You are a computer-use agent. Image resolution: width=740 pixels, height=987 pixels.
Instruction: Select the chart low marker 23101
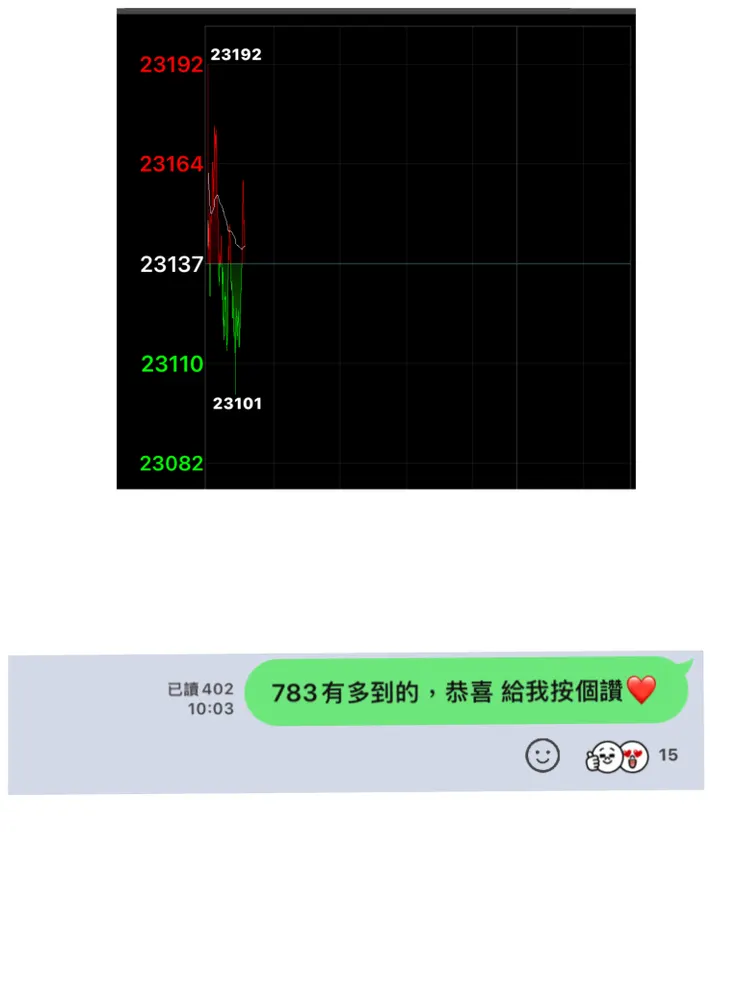click(238, 403)
